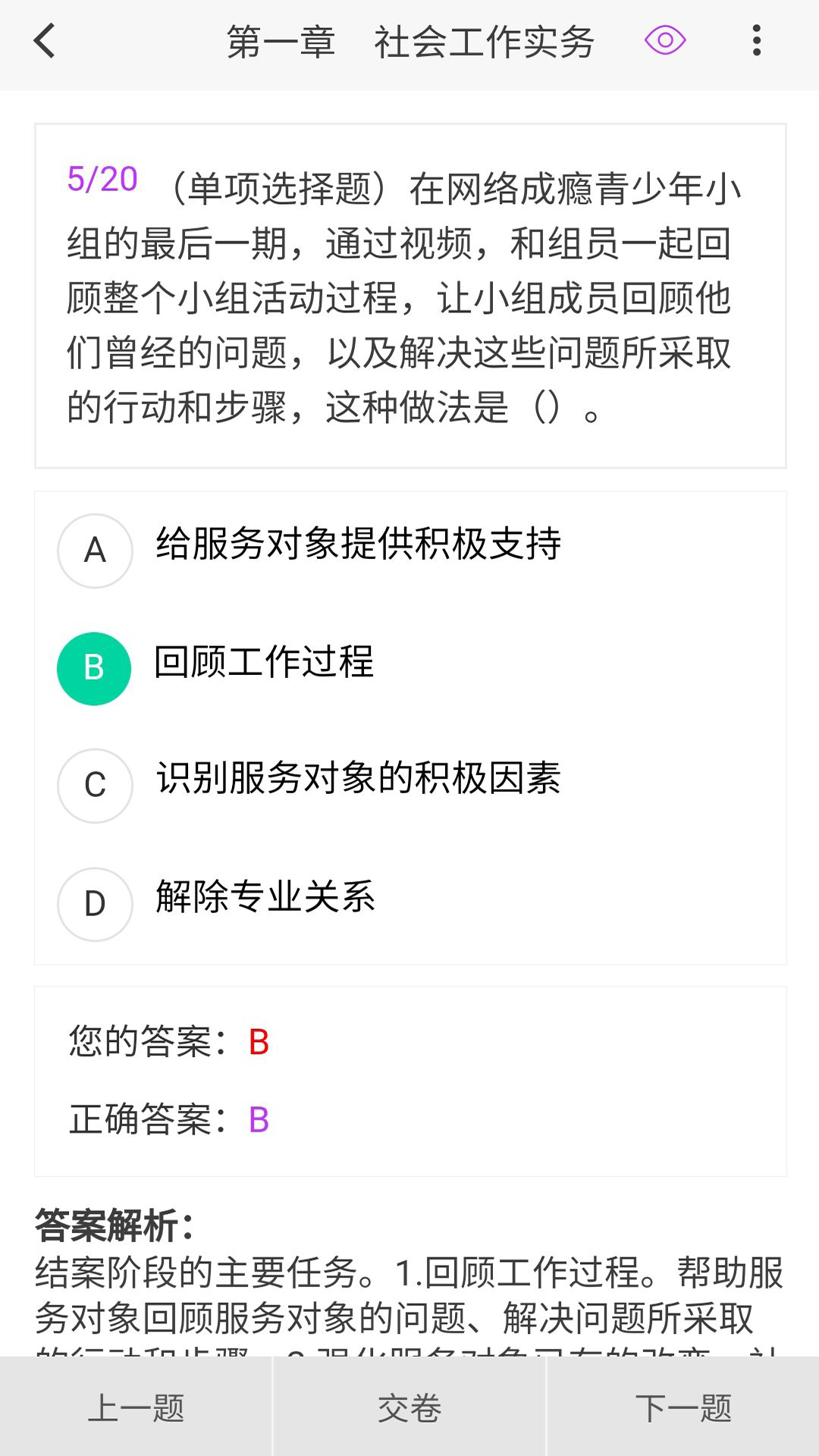Tap the circled A option badge

[x=94, y=551]
